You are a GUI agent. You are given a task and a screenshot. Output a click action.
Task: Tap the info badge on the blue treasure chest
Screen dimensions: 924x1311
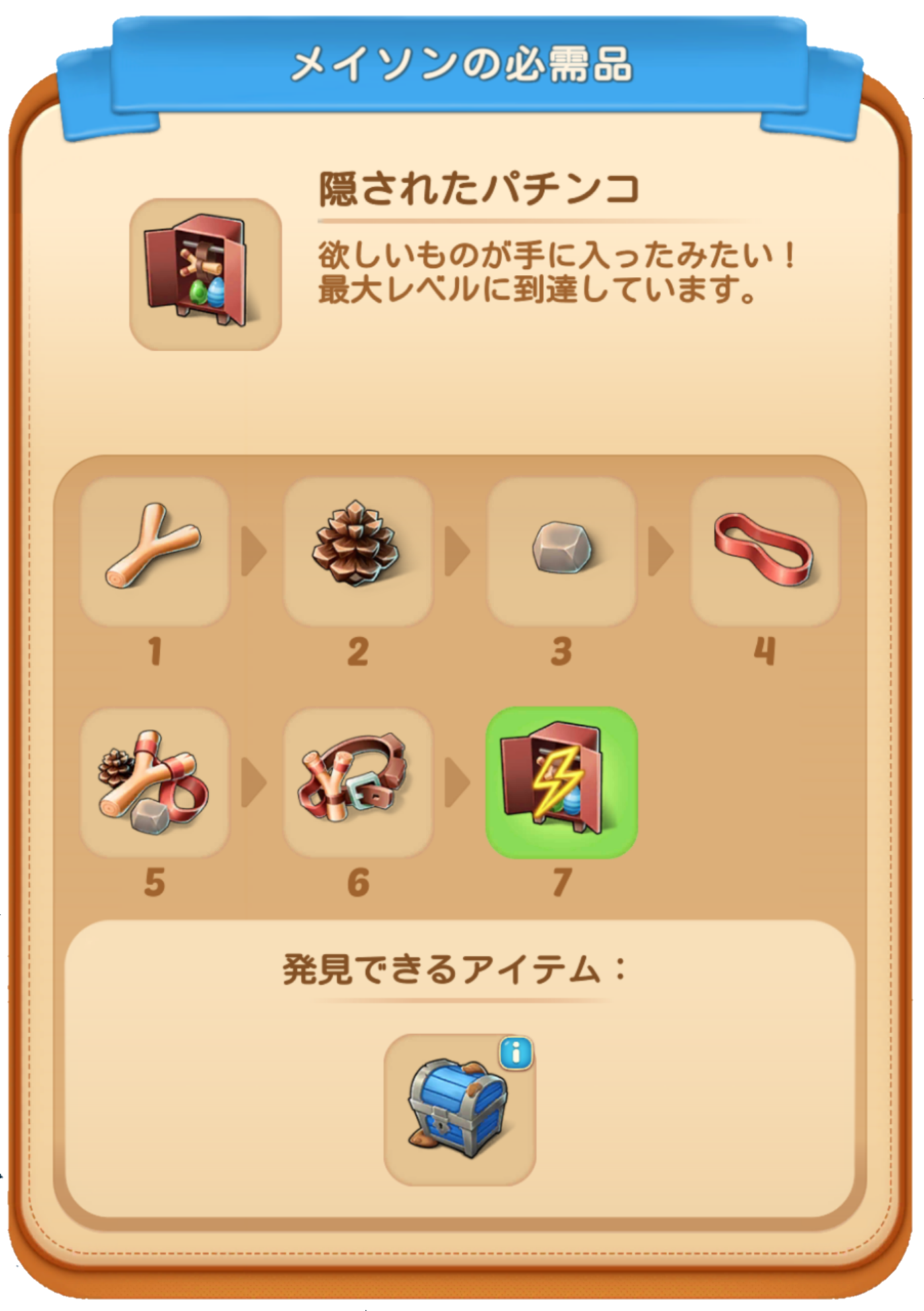tap(516, 1053)
